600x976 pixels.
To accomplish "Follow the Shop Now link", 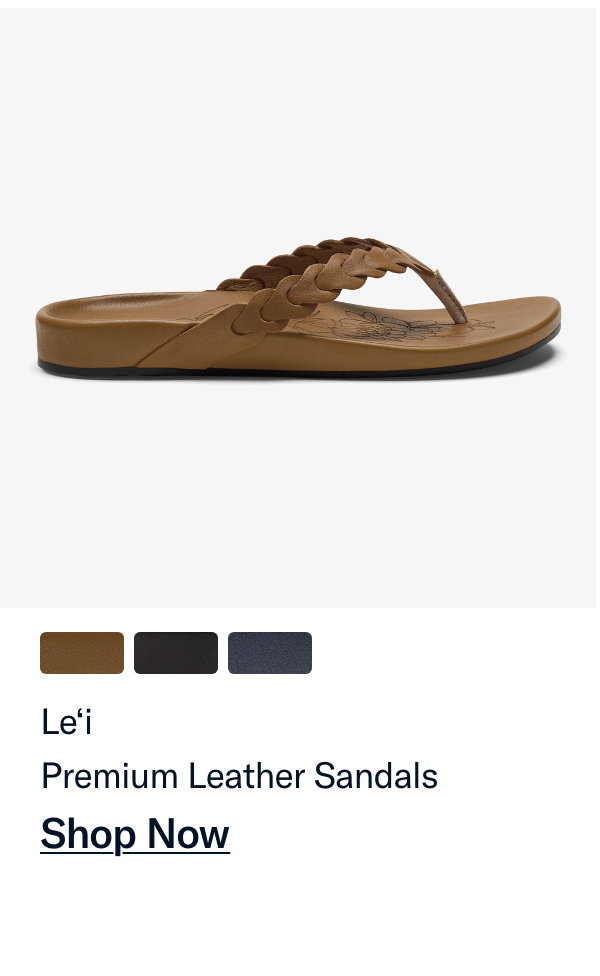I will pyautogui.click(x=135, y=834).
